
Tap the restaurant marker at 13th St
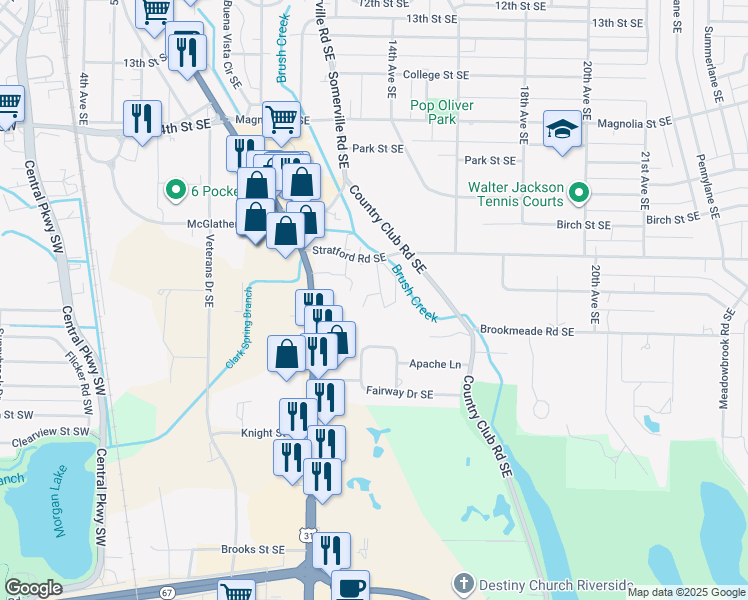pyautogui.click(x=187, y=52)
